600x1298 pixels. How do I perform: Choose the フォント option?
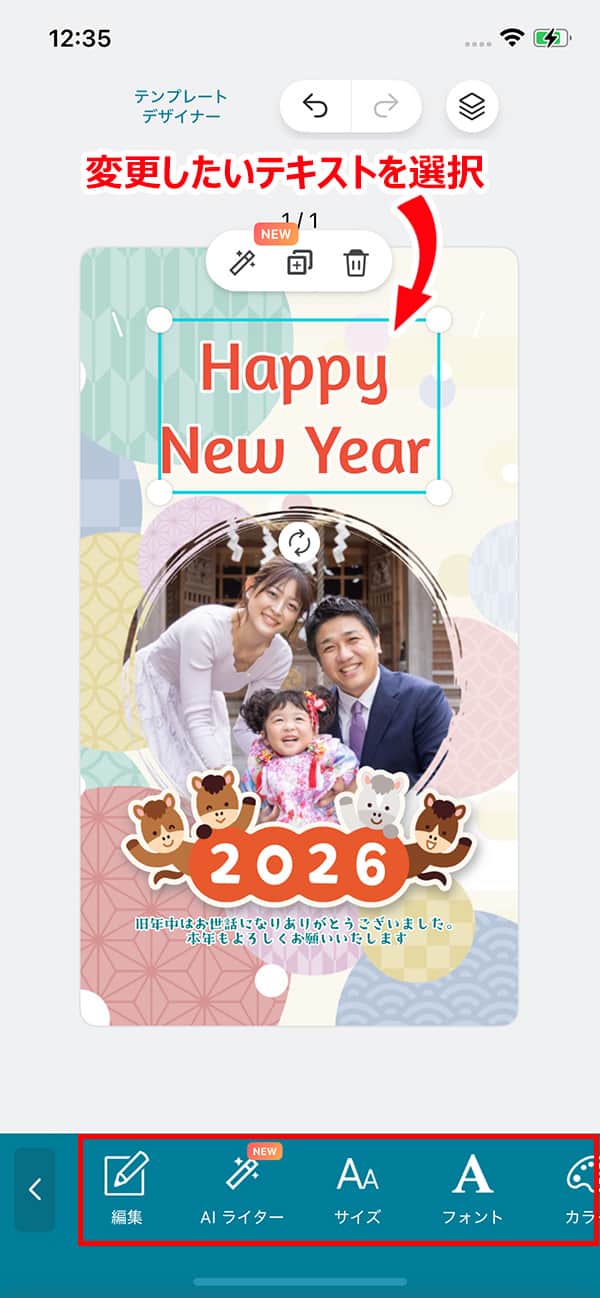pyautogui.click(x=472, y=1189)
